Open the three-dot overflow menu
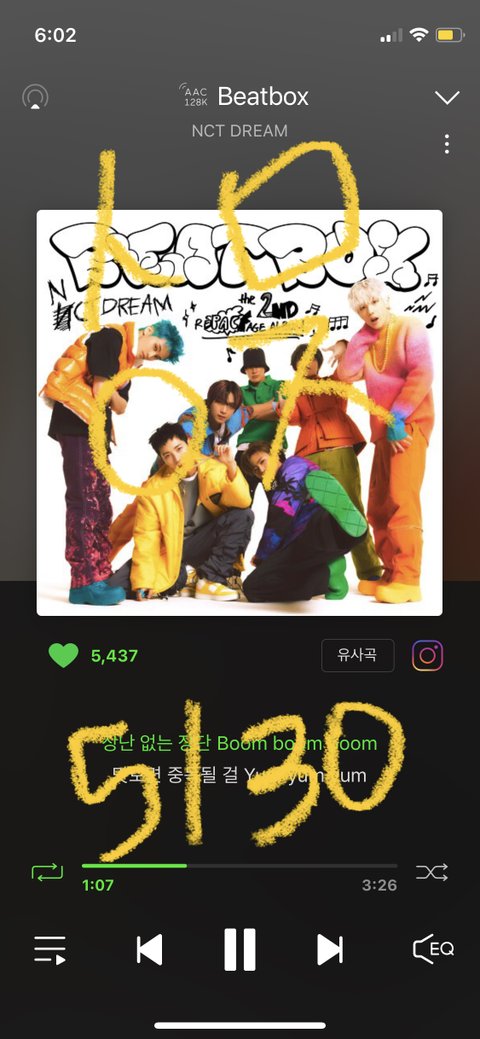 coord(447,144)
